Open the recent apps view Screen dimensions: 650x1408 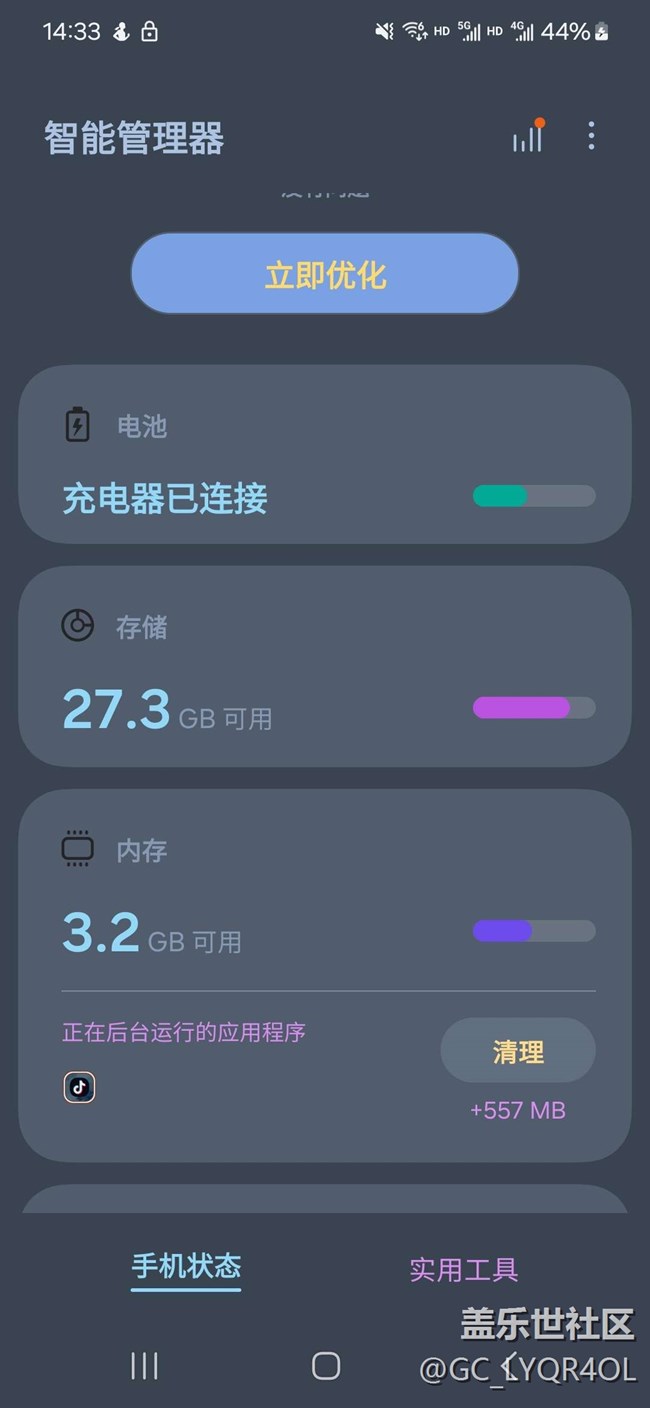point(145,1366)
